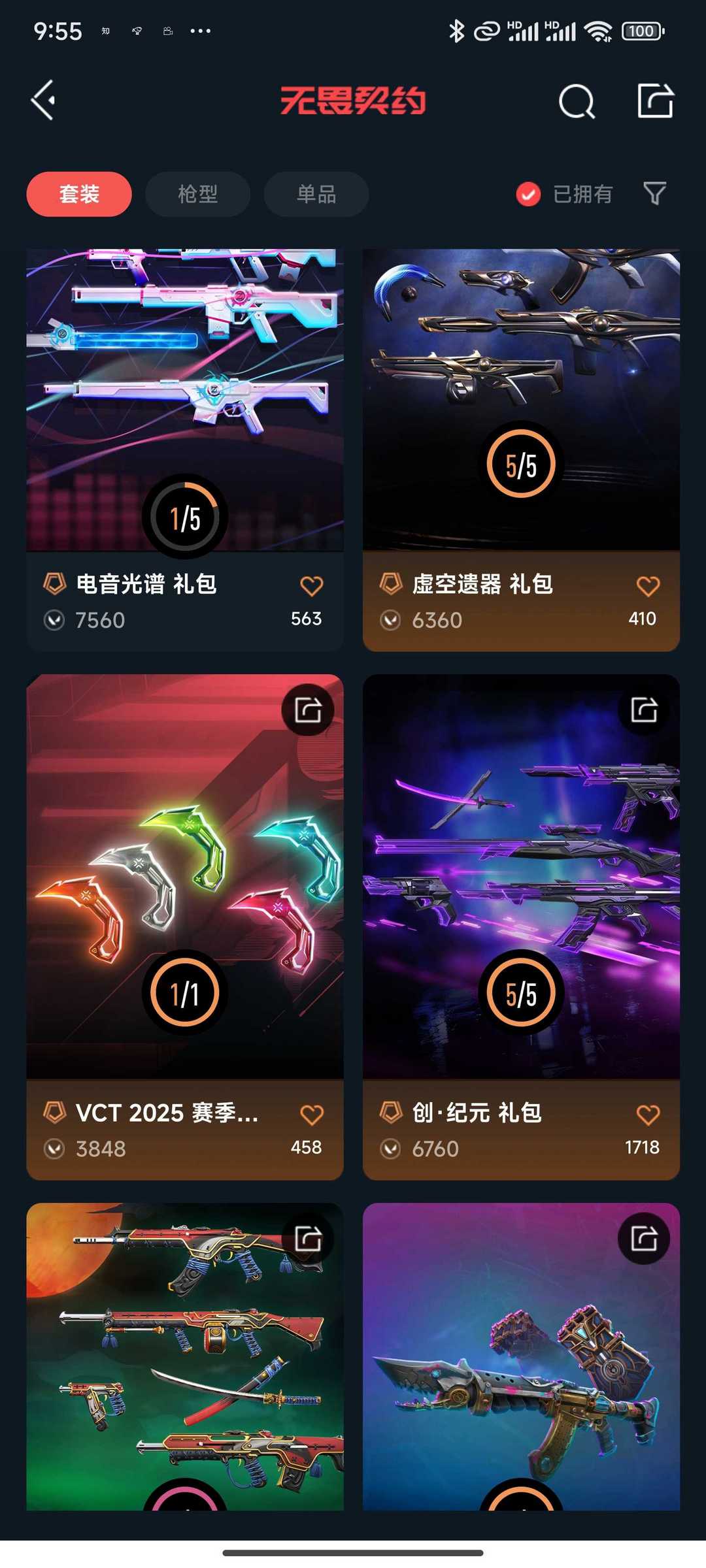
Task: Share this page from the top bar
Action: (x=655, y=101)
